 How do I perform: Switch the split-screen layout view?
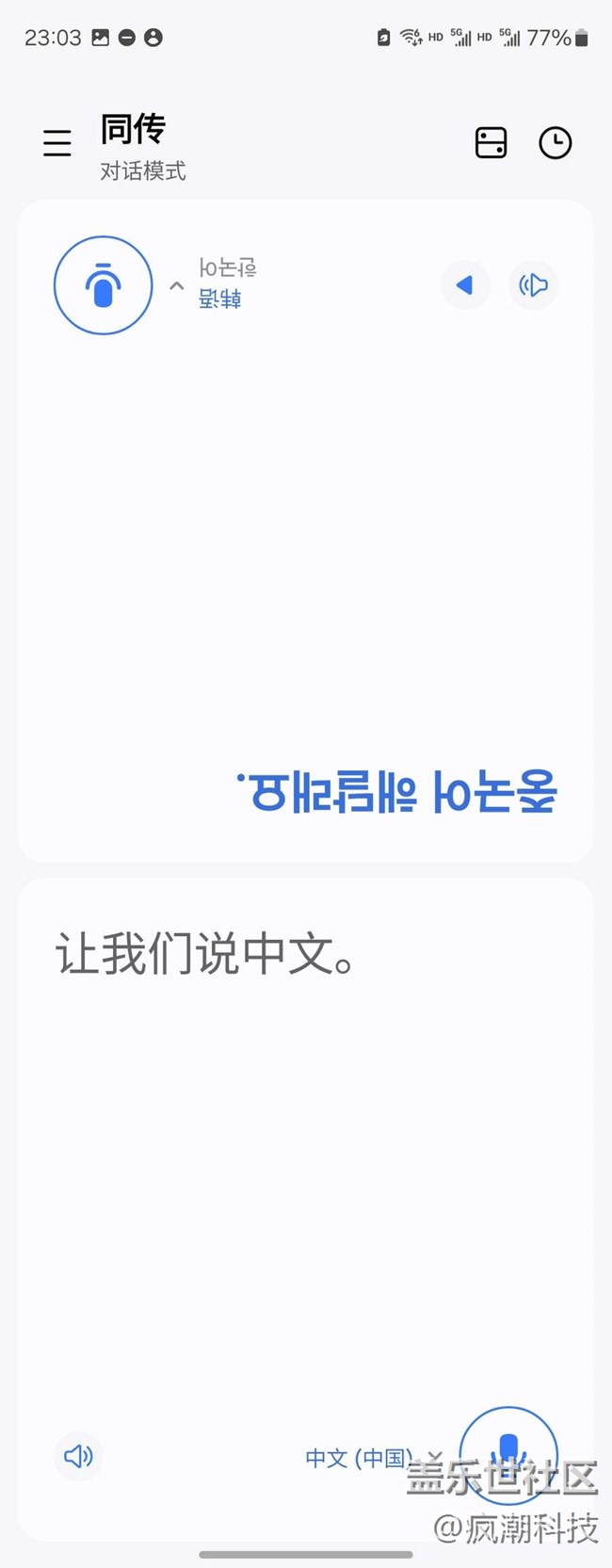tap(491, 142)
